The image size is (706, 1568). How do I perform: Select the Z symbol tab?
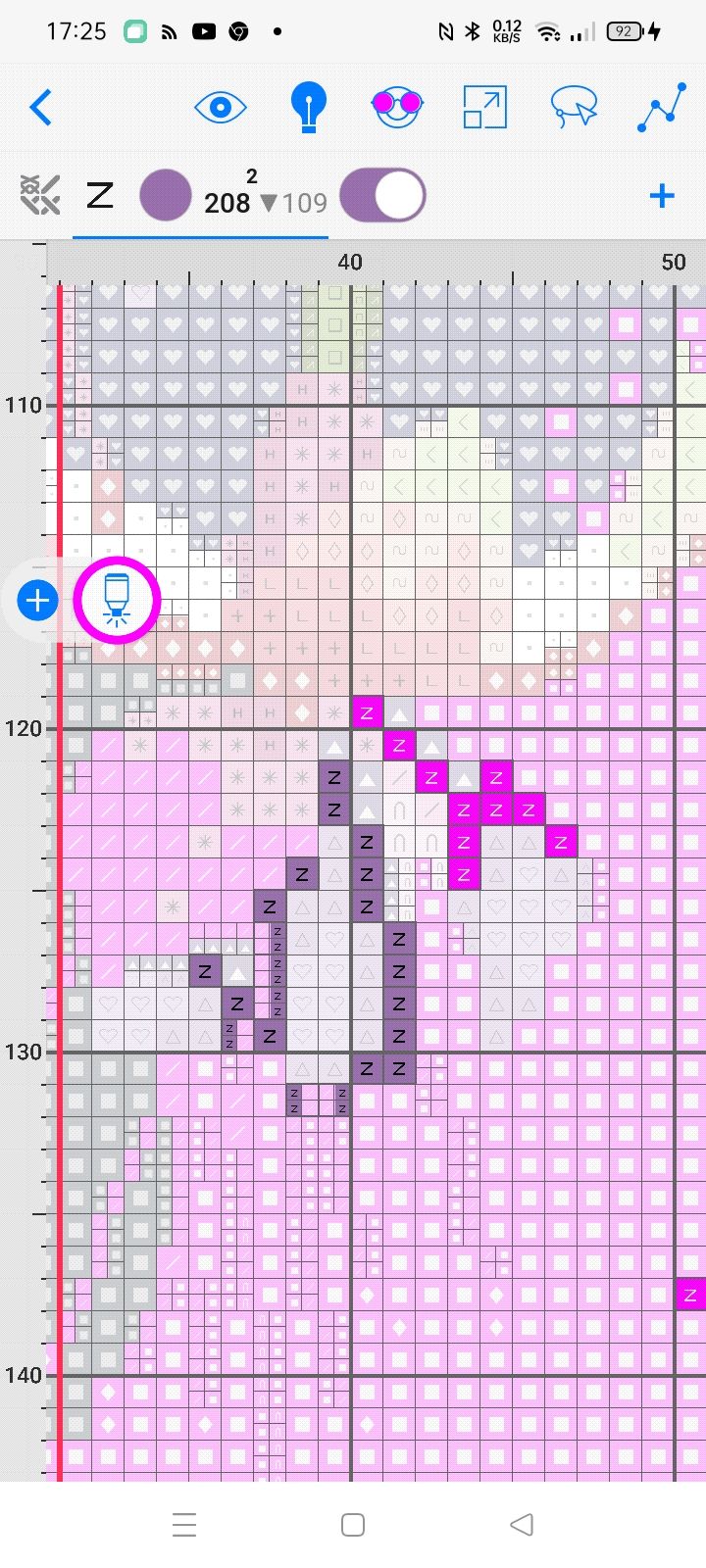pos(100,195)
